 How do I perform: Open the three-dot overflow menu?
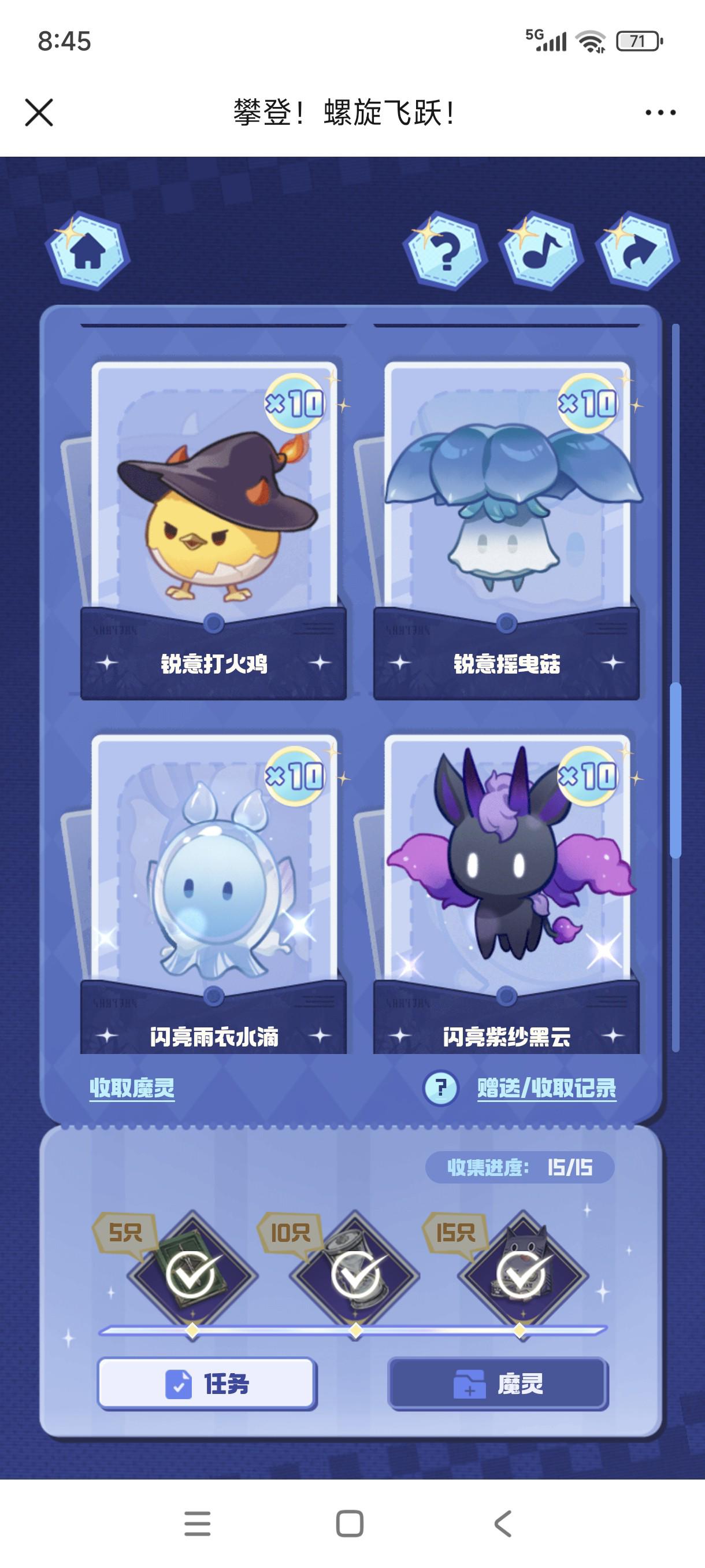pyautogui.click(x=660, y=113)
